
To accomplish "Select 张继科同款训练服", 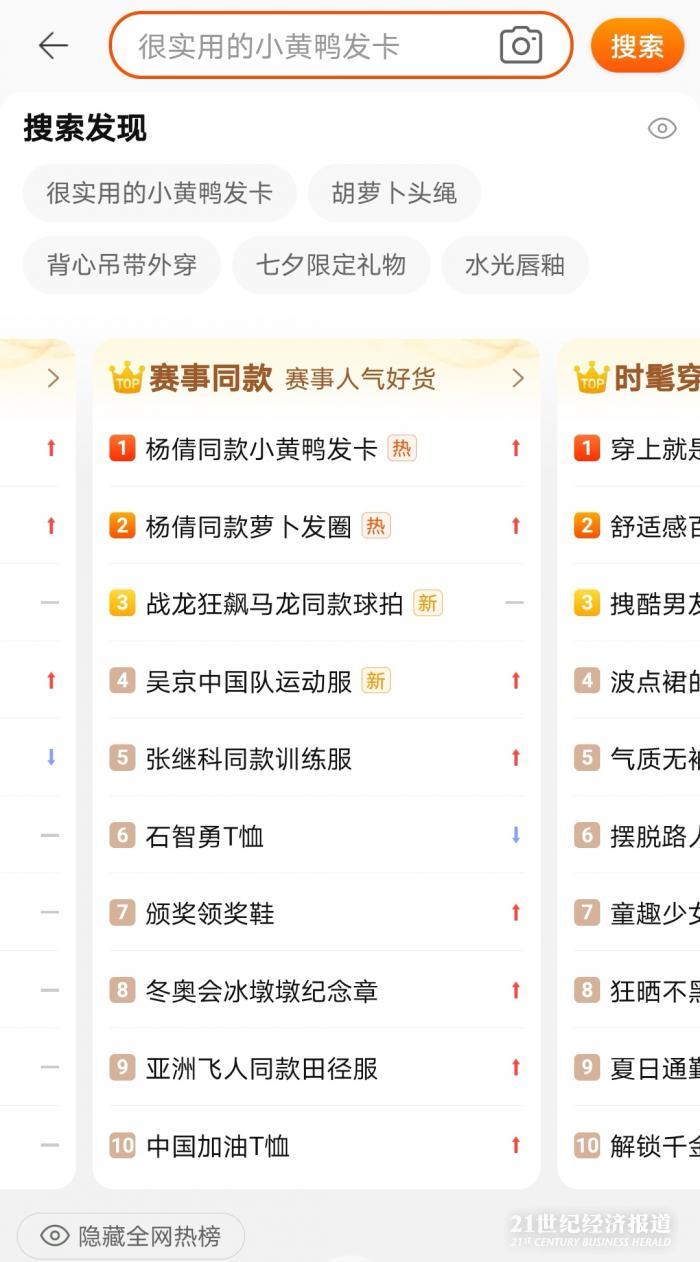I will click(x=249, y=759).
